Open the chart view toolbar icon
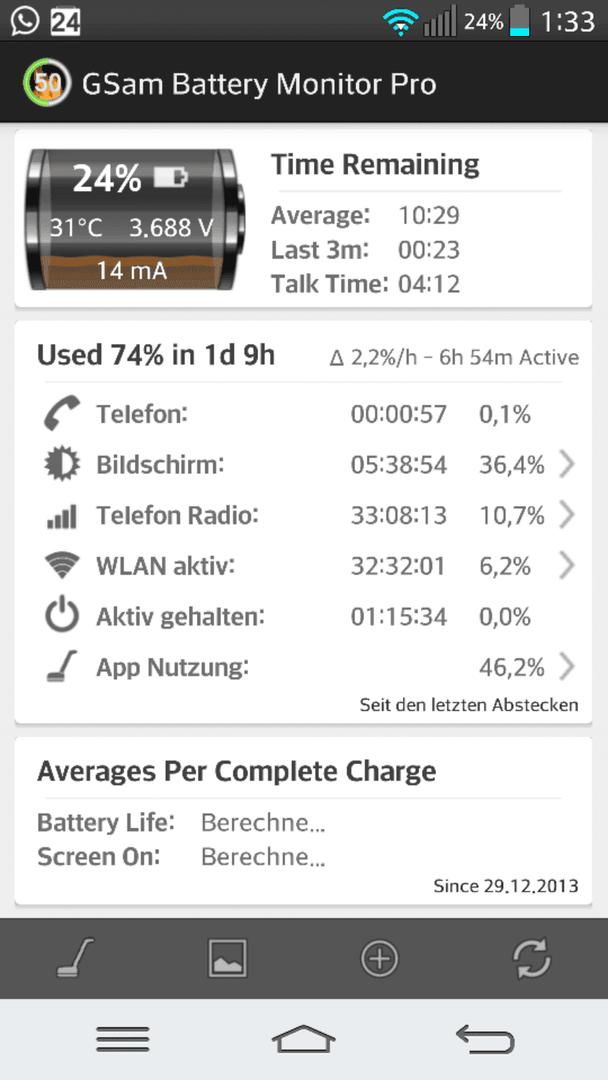Screen dimensions: 608x1080 tap(228, 958)
